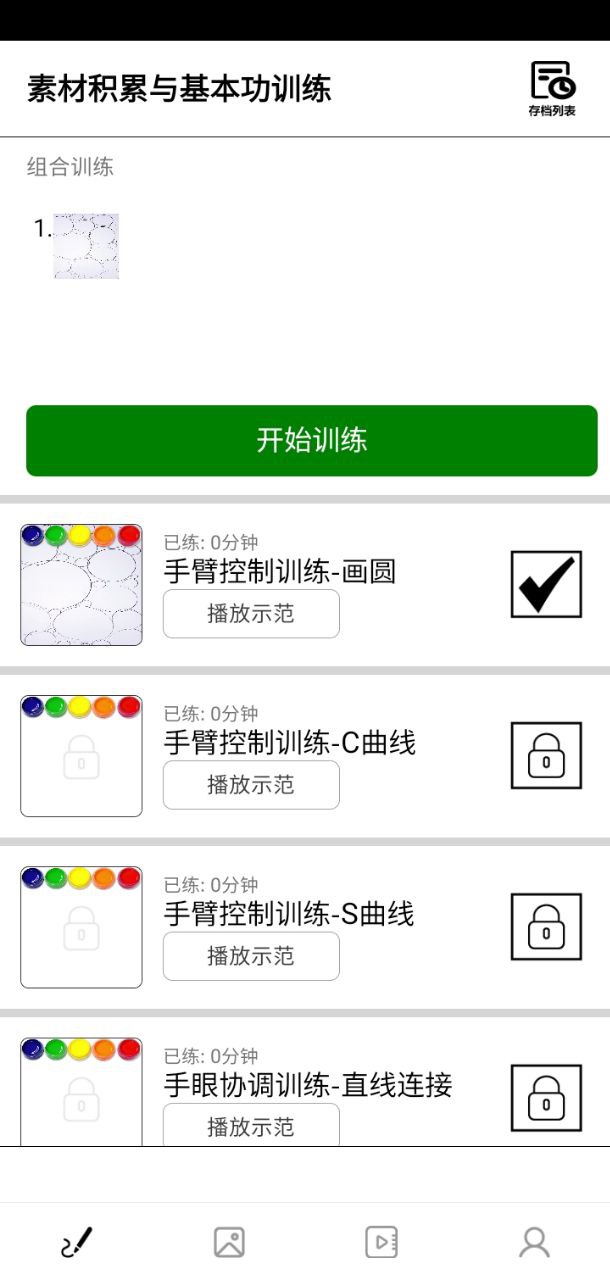The height and width of the screenshot is (1280, 610).
Task: Open the 手臂控制训练-画圆 thumbnail
Action: tap(81, 585)
